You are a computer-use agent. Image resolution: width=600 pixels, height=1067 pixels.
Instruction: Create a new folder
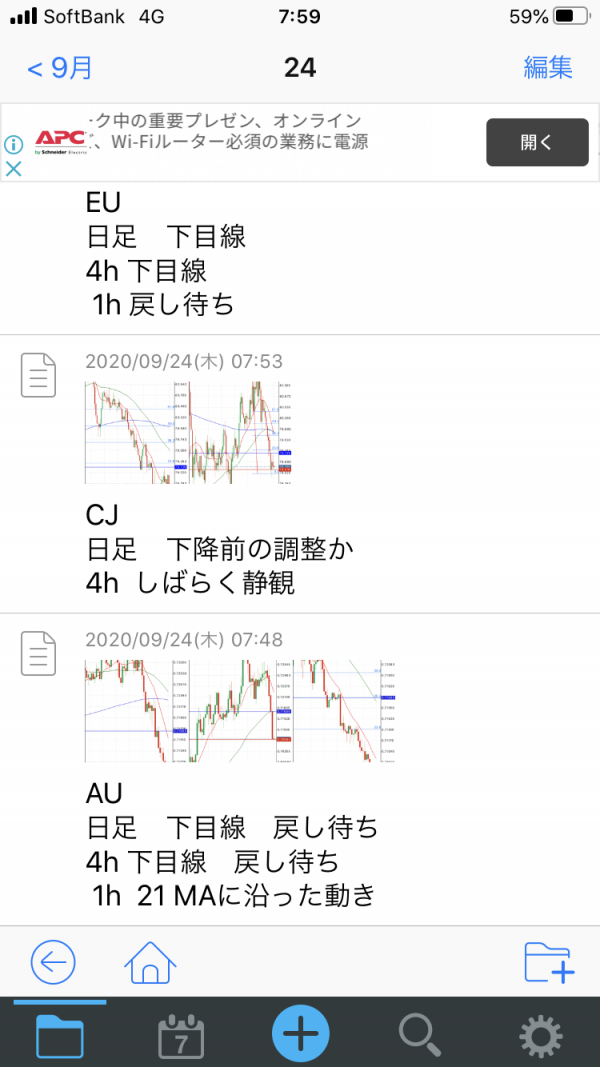(x=550, y=963)
